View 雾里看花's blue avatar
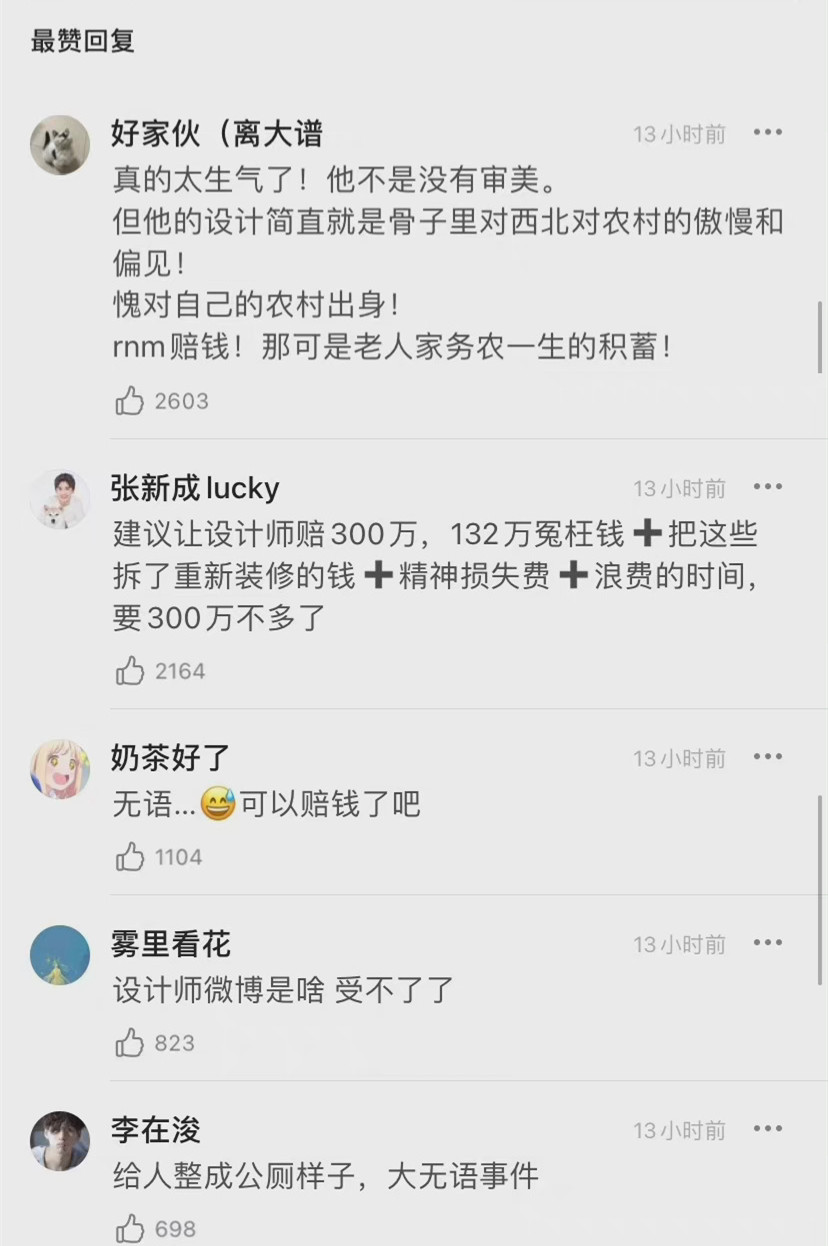 pos(60,955)
